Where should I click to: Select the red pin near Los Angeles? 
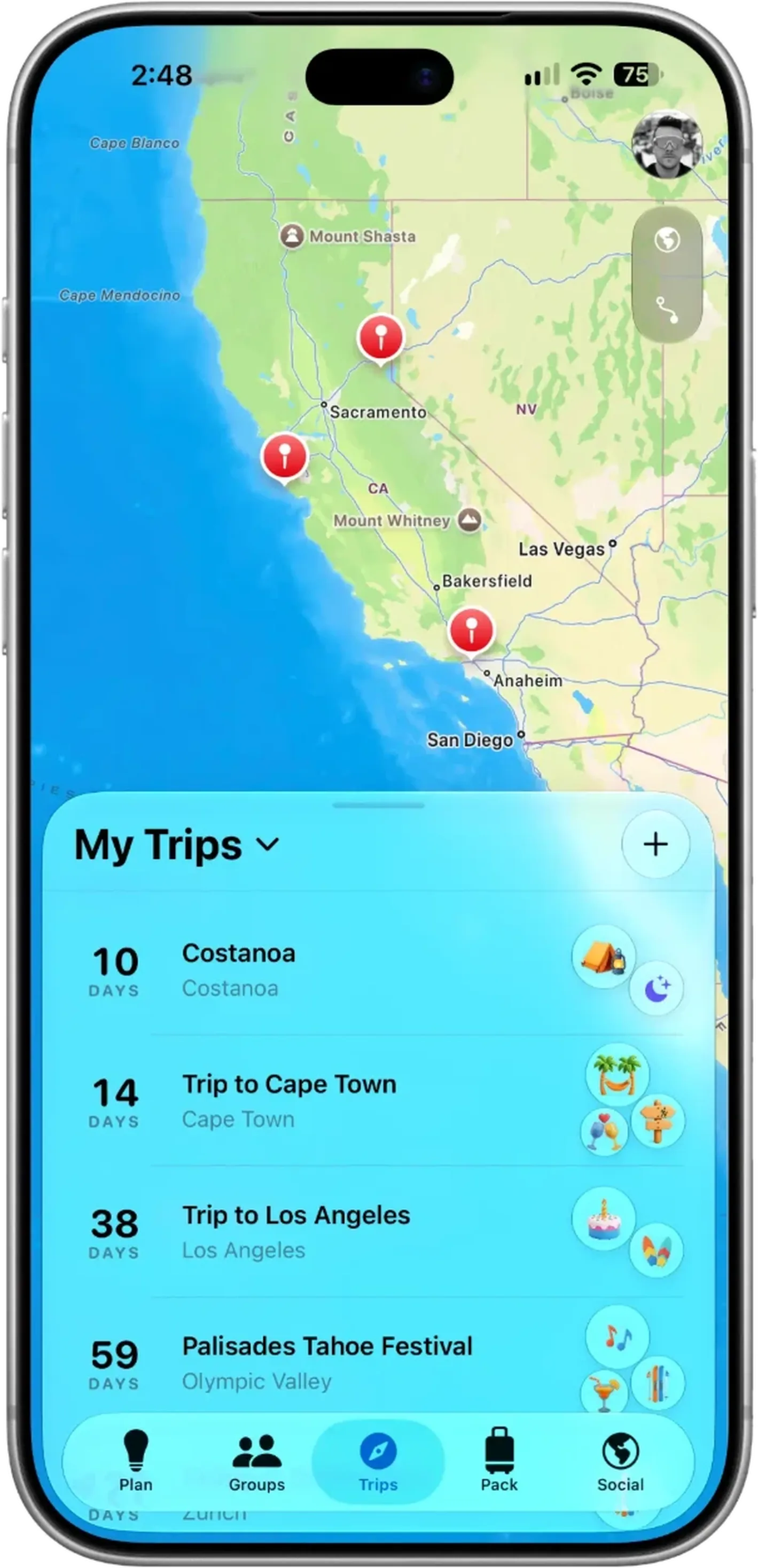[471, 633]
